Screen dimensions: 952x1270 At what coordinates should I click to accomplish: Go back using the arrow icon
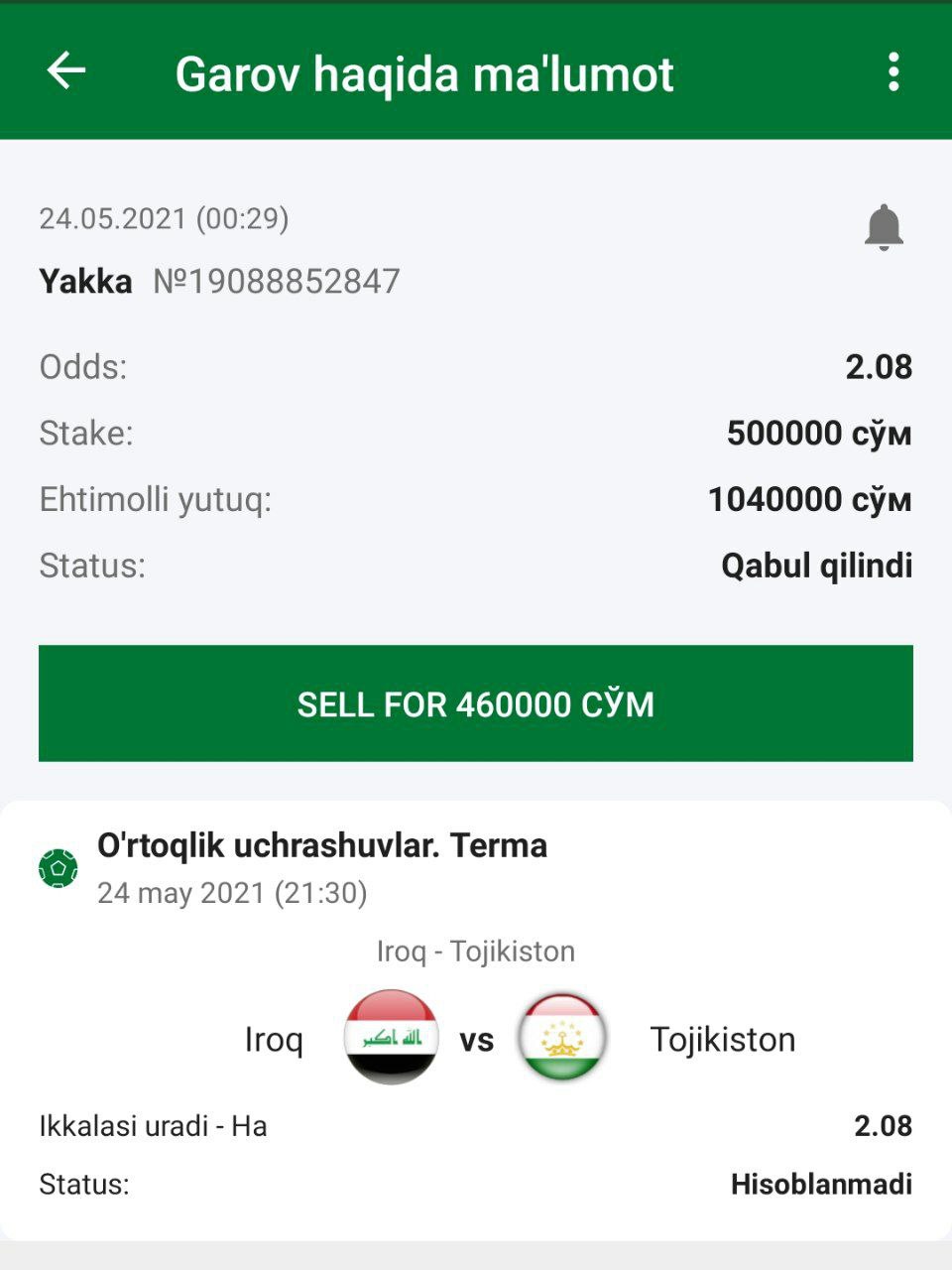pyautogui.click(x=66, y=71)
